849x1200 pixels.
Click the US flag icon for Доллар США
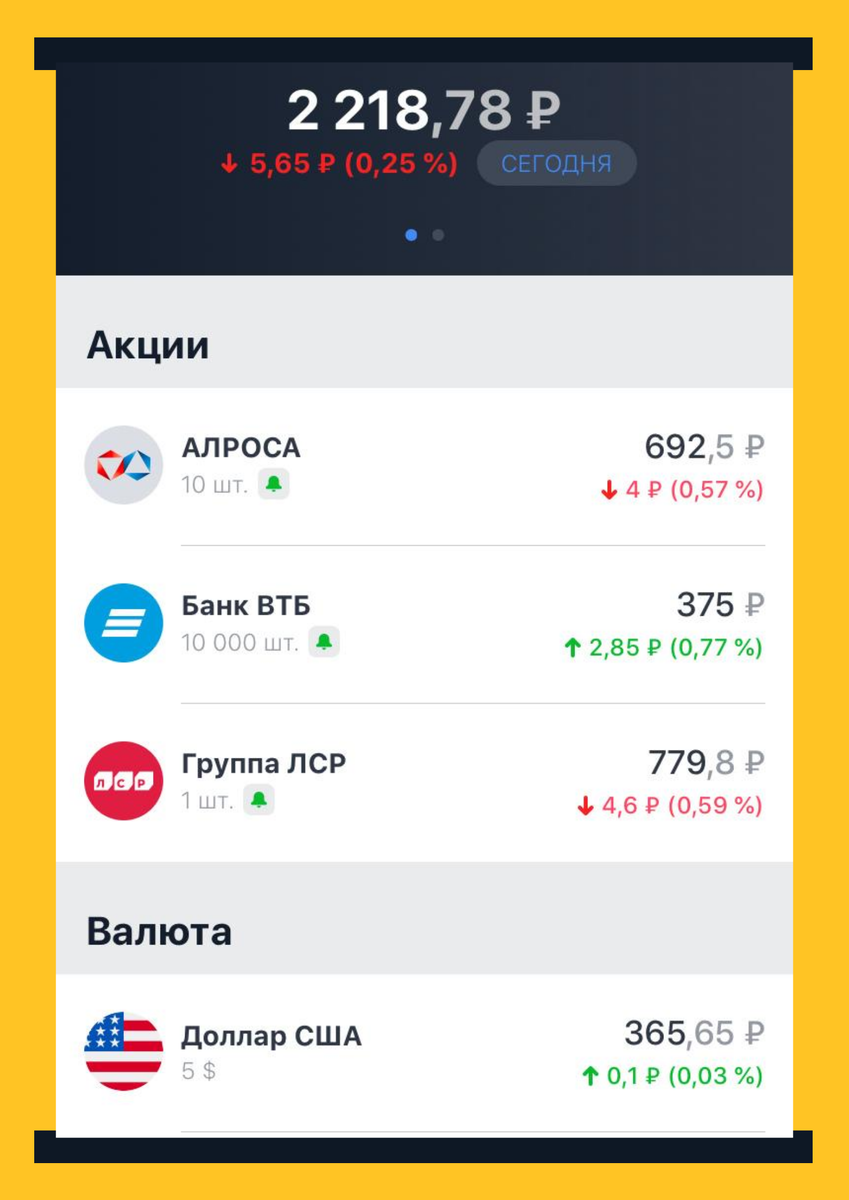click(x=123, y=1051)
